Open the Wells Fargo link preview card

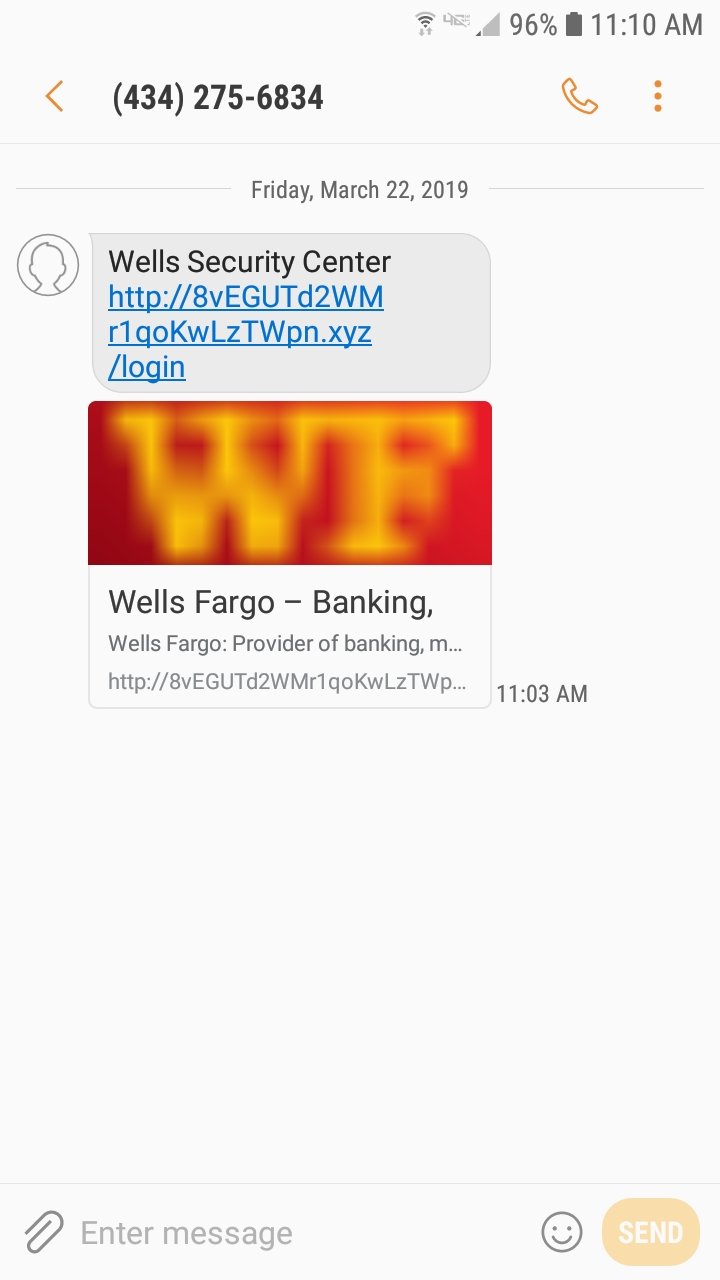pos(290,554)
